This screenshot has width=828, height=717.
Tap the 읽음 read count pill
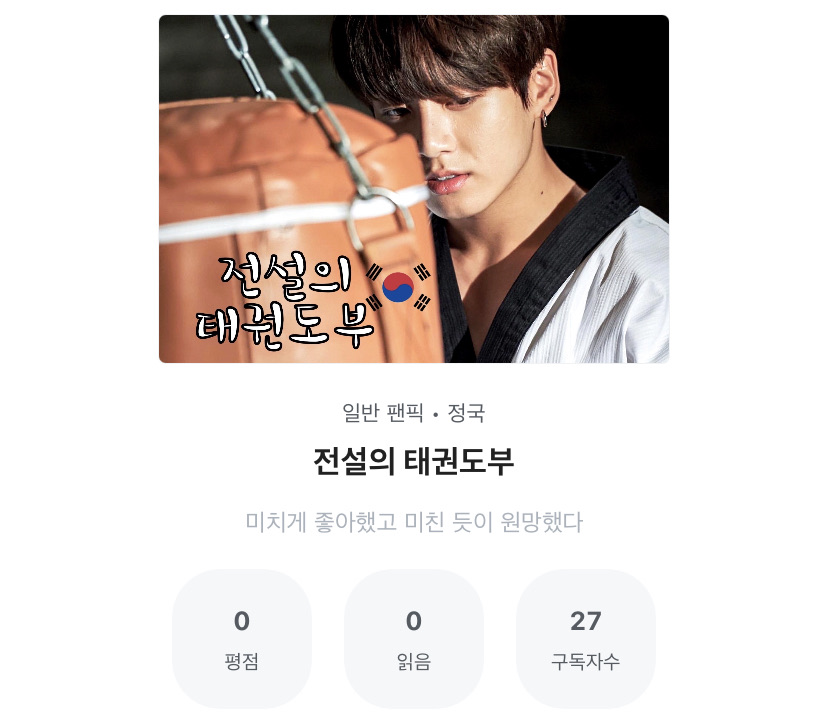point(414,639)
